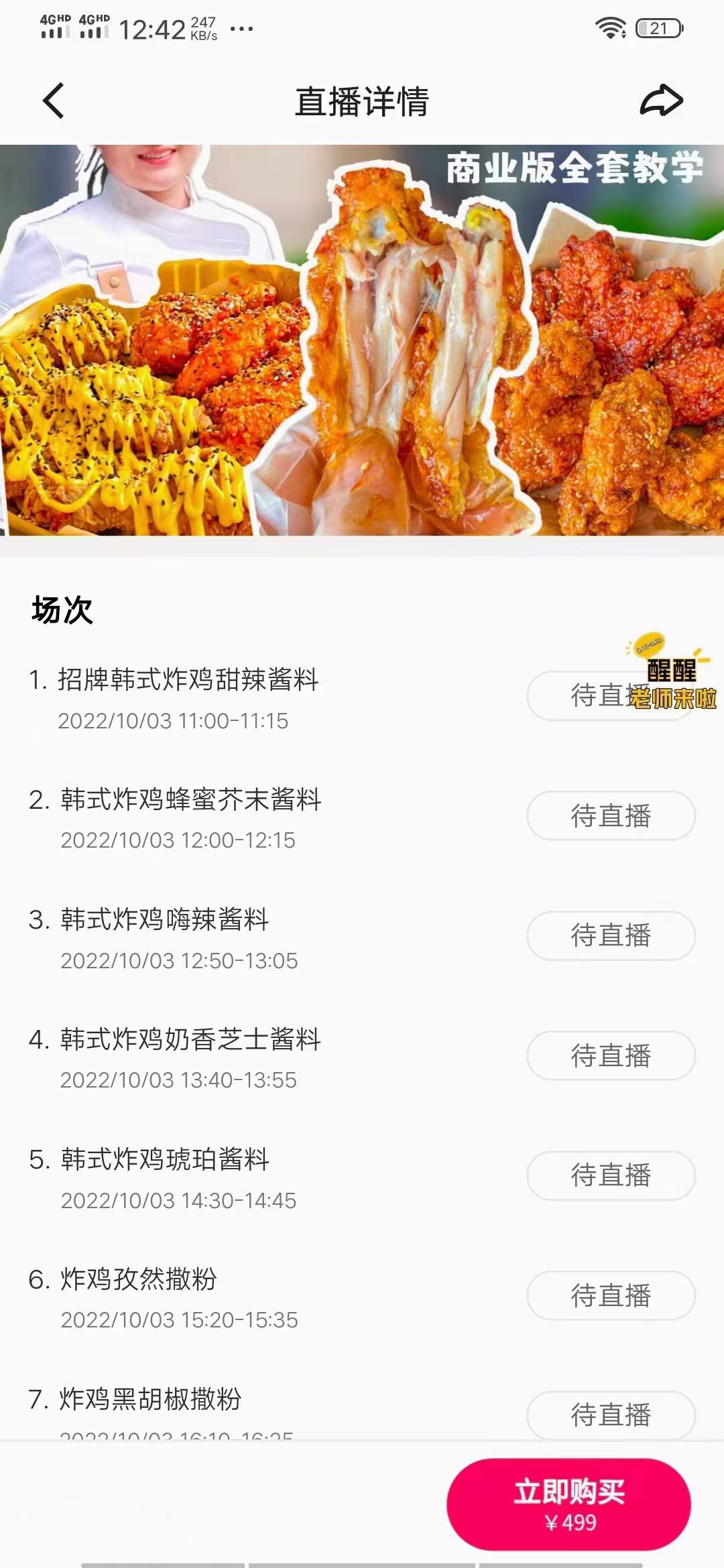
Task: Click the Wi-Fi icon in status bar
Action: point(612,27)
